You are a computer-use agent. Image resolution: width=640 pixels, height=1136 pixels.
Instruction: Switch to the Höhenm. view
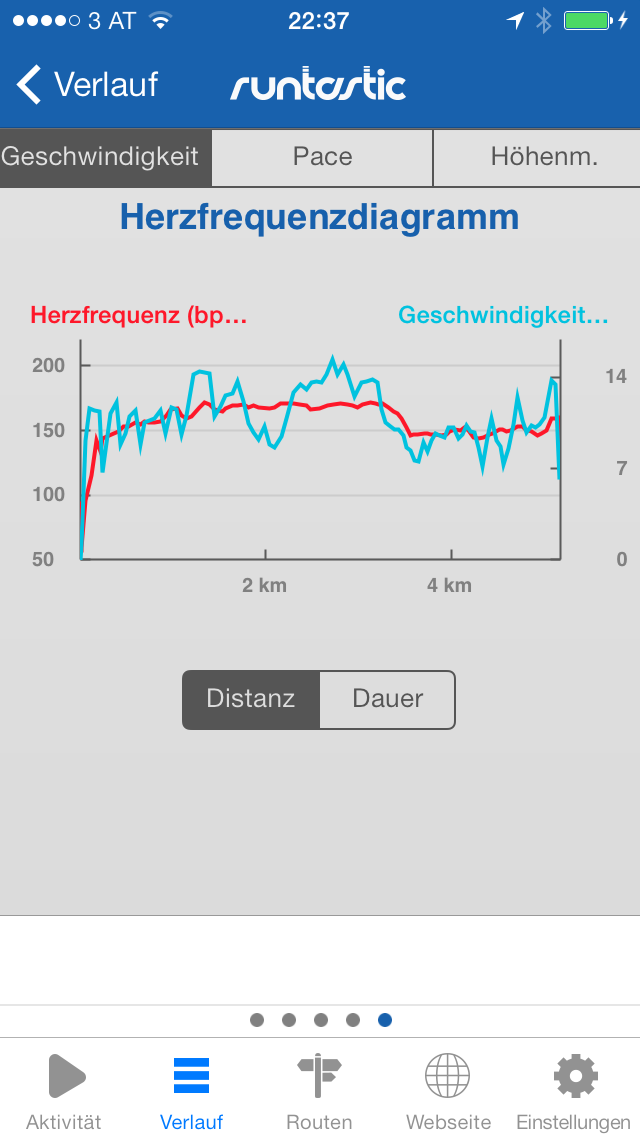(543, 157)
